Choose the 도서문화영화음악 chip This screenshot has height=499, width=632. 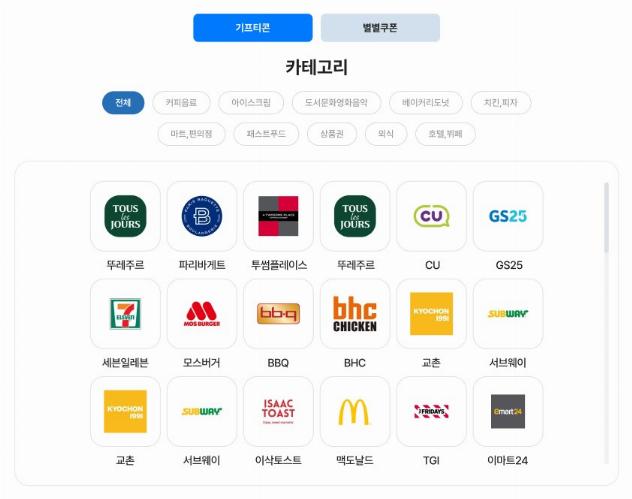tap(336, 103)
